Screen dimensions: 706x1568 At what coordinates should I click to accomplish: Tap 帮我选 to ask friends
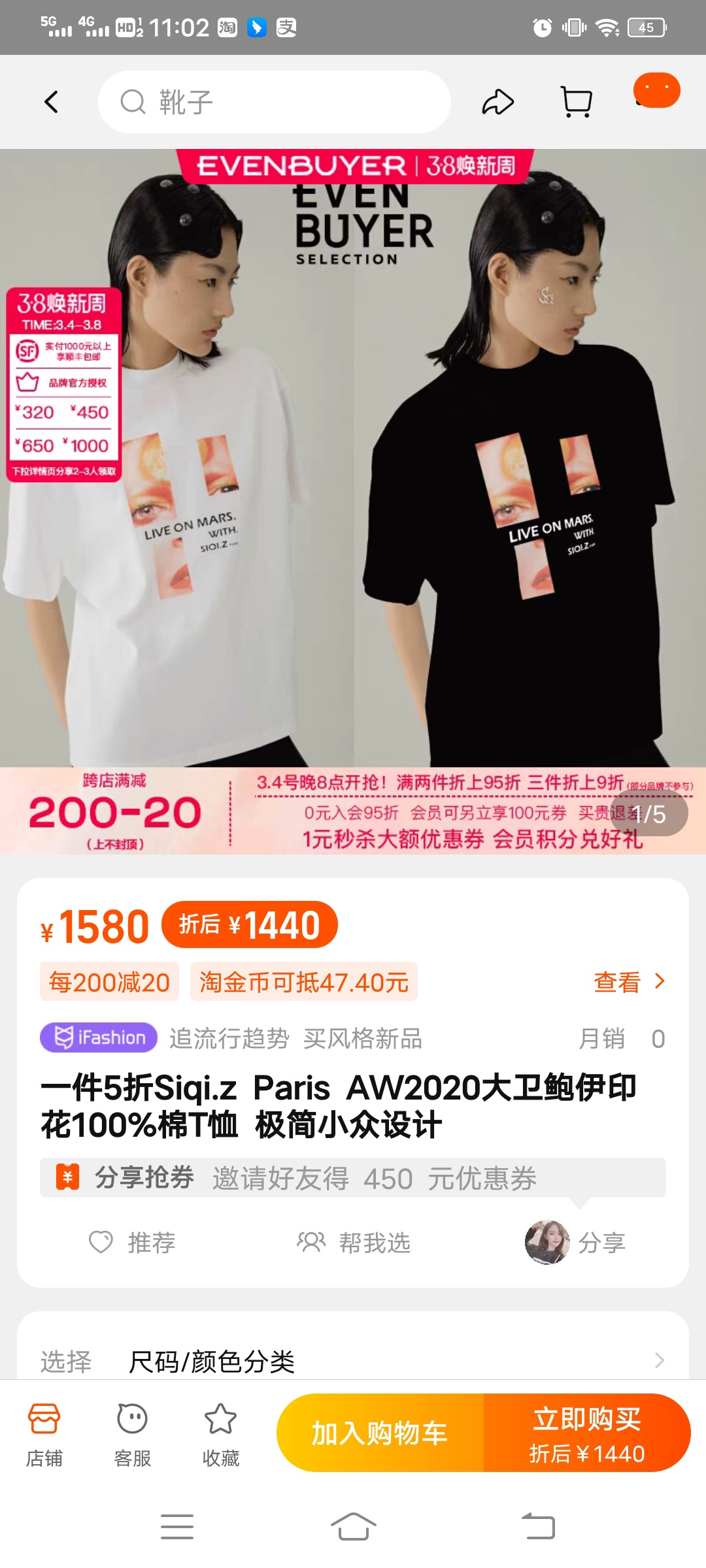(354, 1242)
